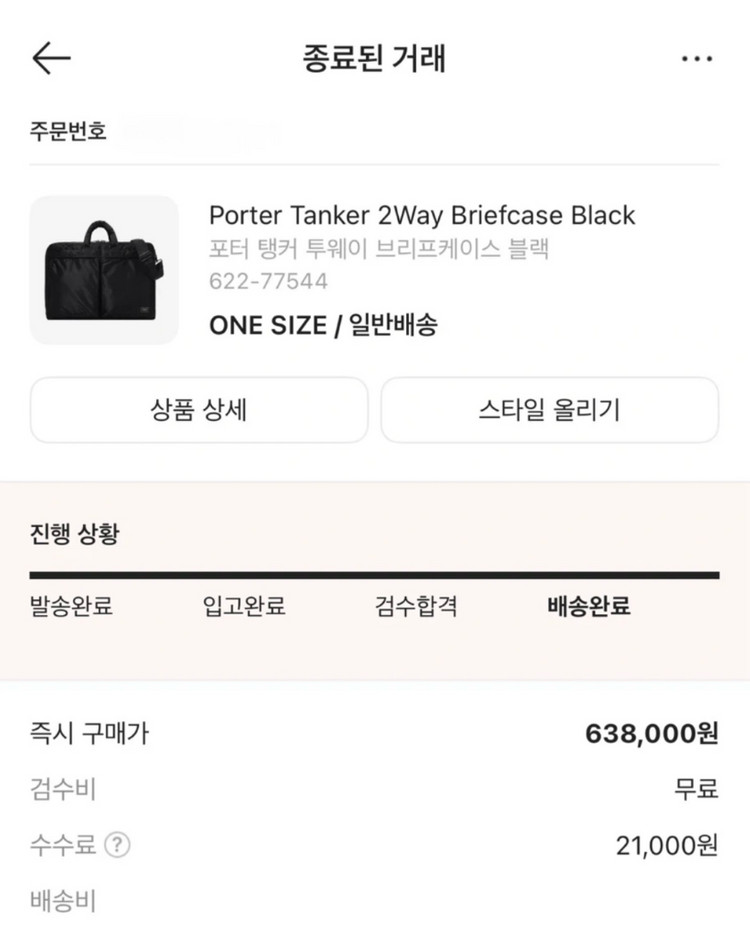This screenshot has height=938, width=750.
Task: Click the 종료된 거래 screen title
Action: (375, 58)
